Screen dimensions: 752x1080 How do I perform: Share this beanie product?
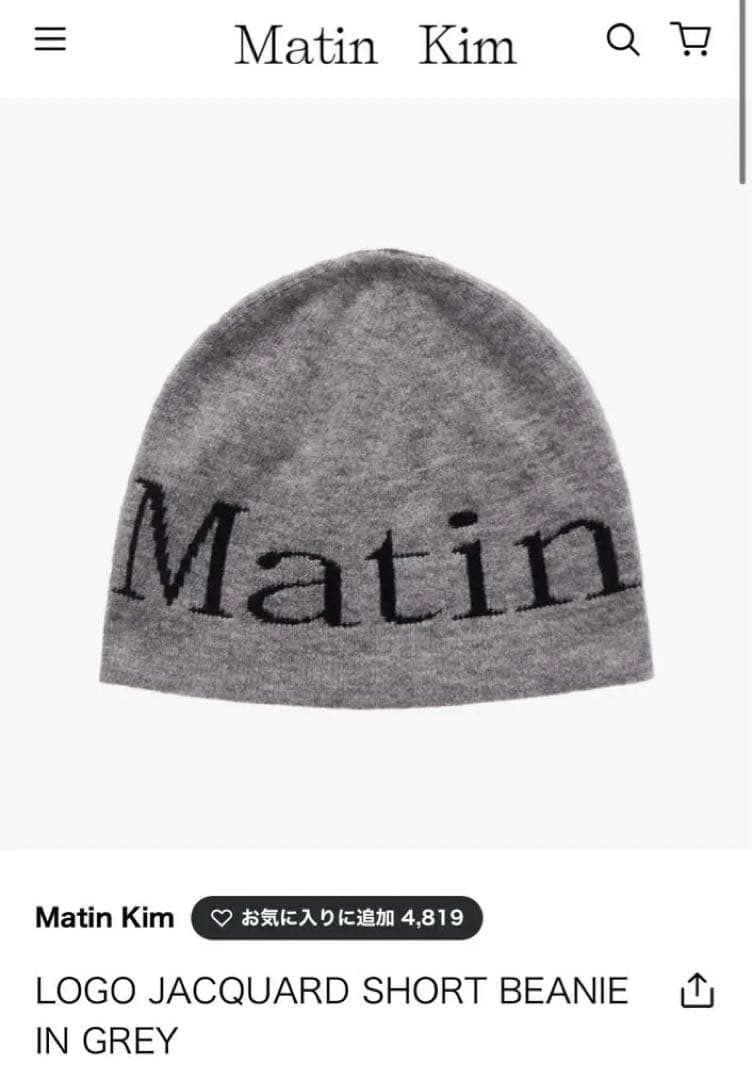(697, 991)
